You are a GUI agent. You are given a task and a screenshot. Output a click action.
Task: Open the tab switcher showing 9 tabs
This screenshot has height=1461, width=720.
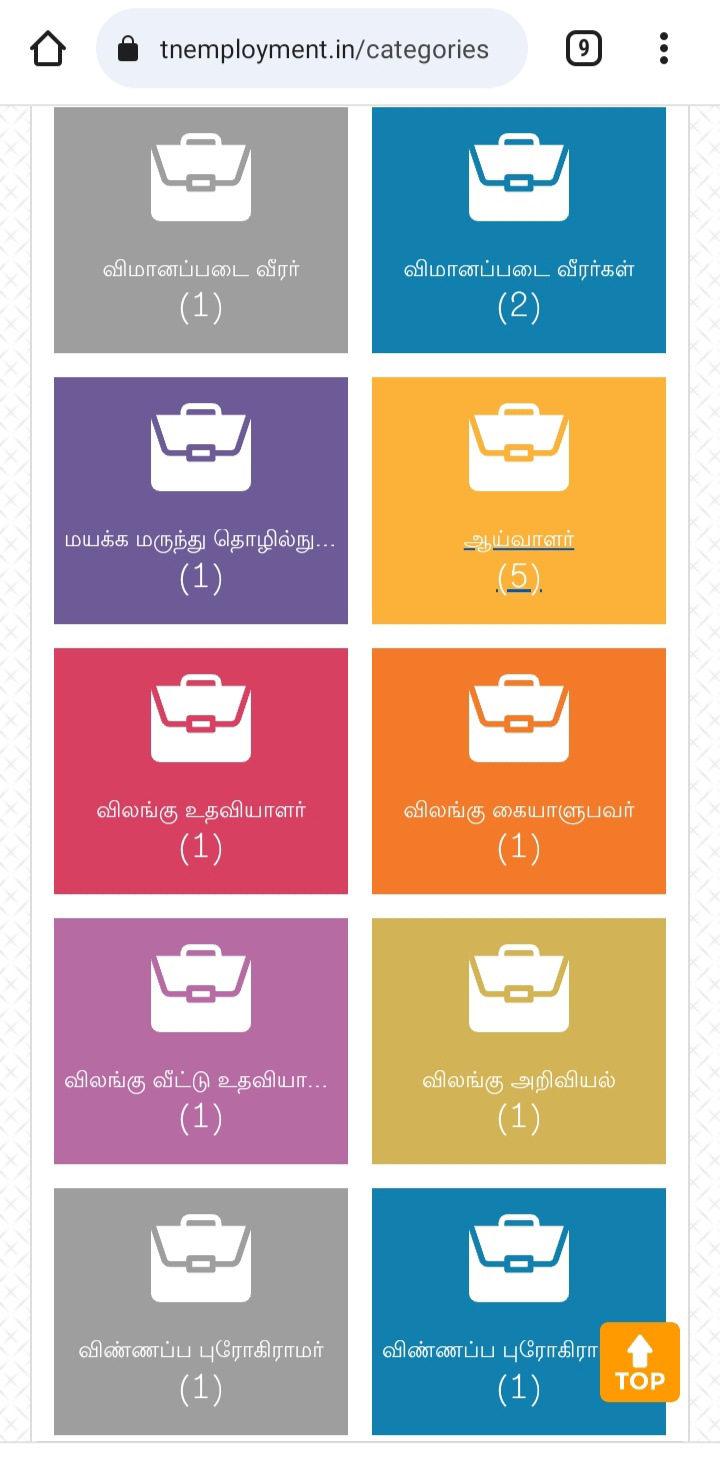[584, 48]
